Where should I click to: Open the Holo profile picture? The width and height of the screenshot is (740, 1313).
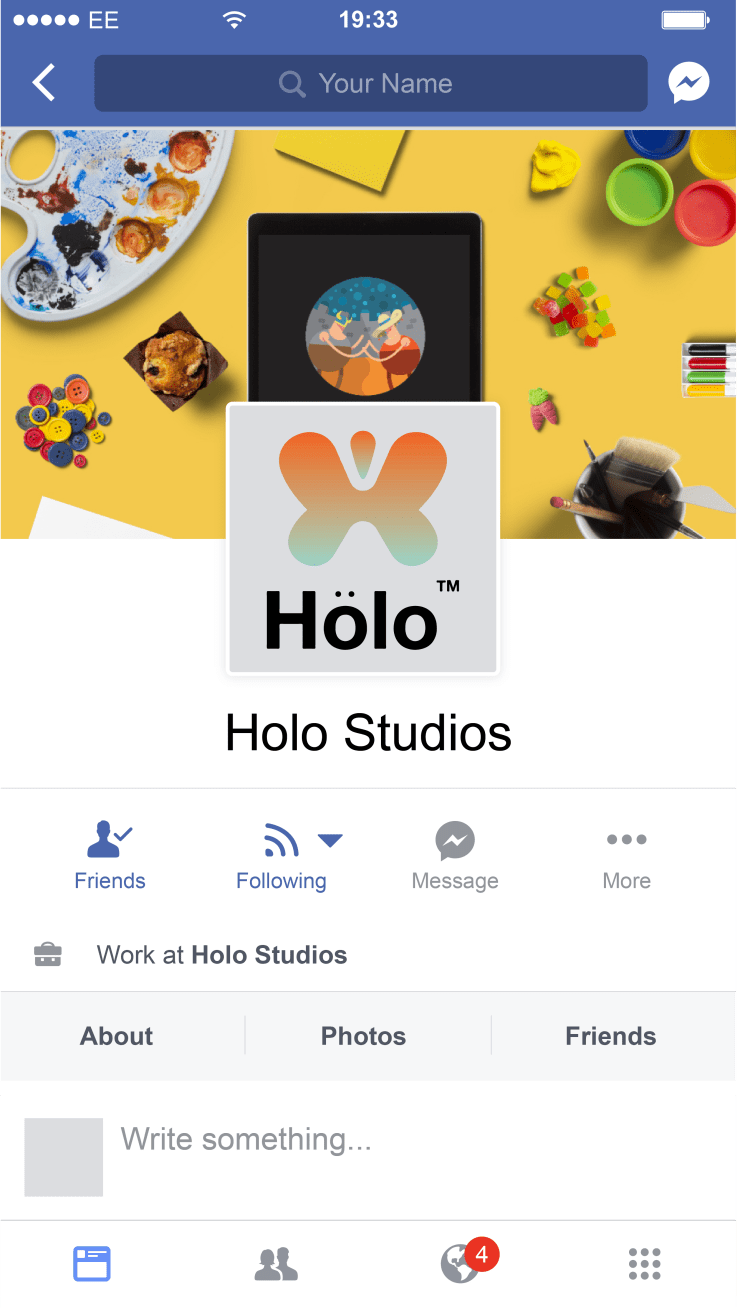(362, 538)
